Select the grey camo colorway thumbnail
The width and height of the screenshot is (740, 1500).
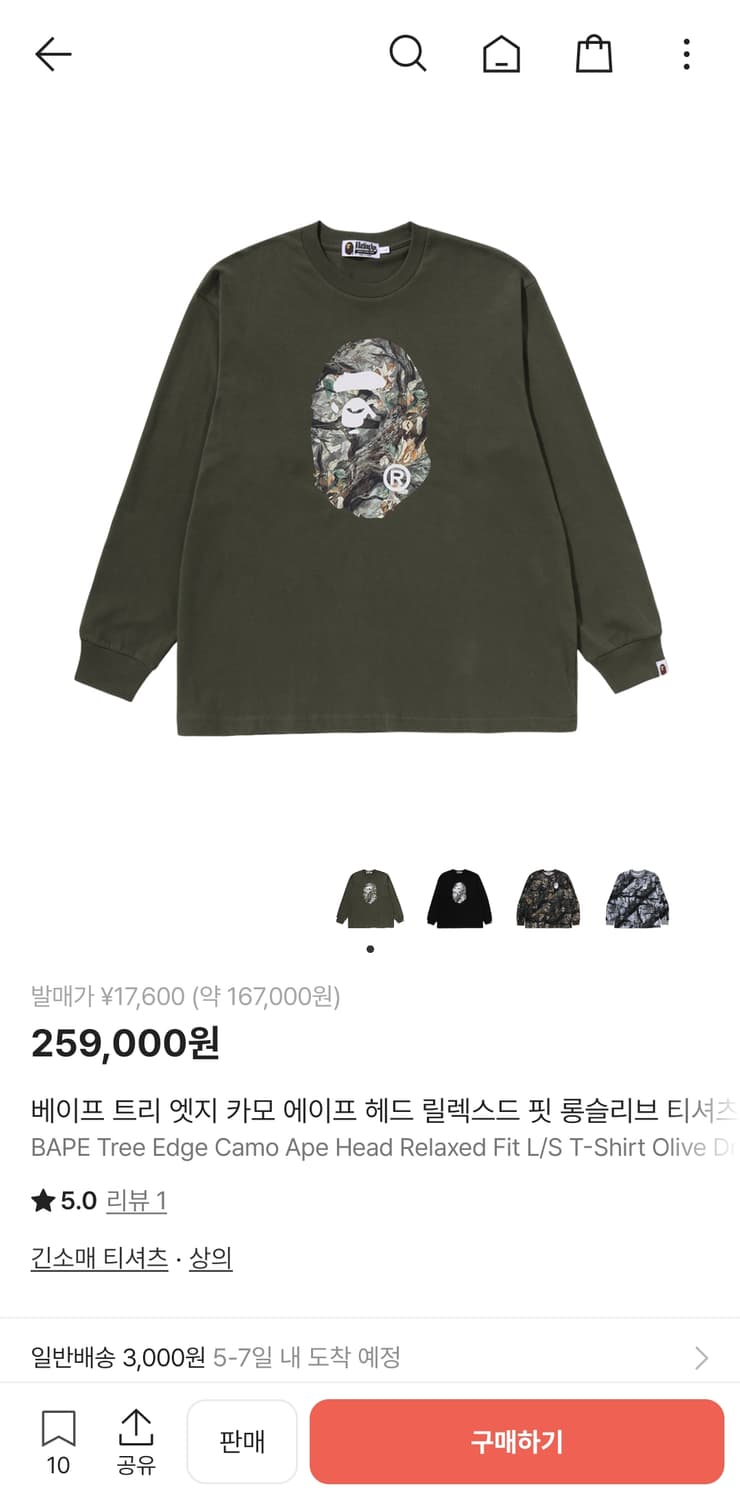point(637,898)
